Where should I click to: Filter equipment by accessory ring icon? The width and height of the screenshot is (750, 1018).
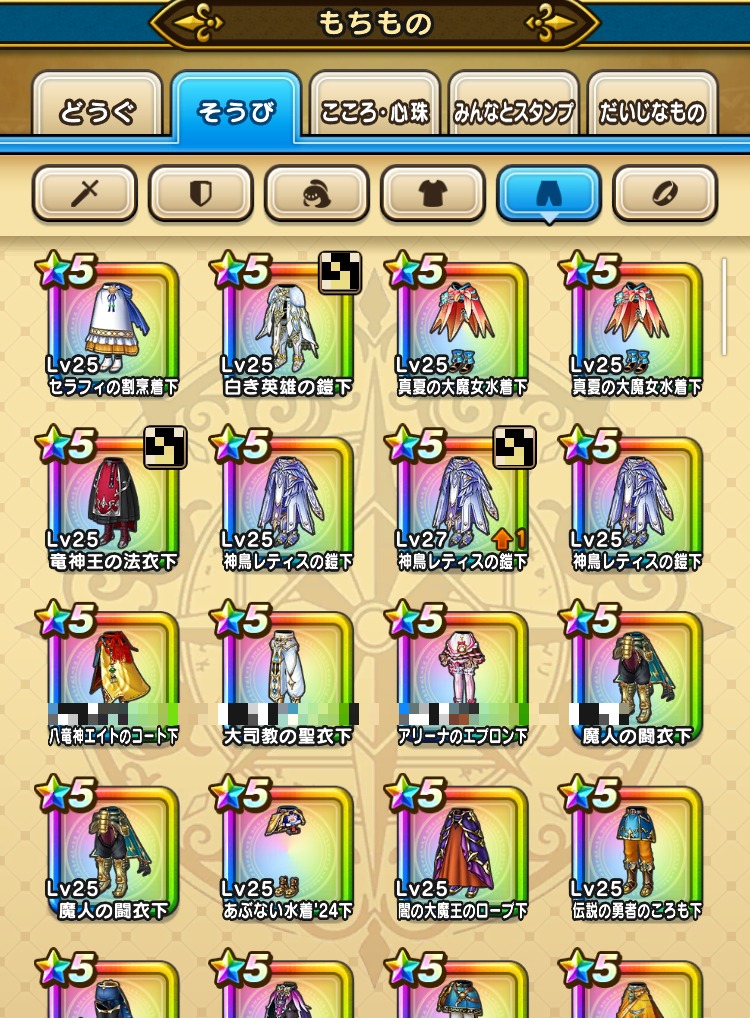pyautogui.click(x=665, y=193)
